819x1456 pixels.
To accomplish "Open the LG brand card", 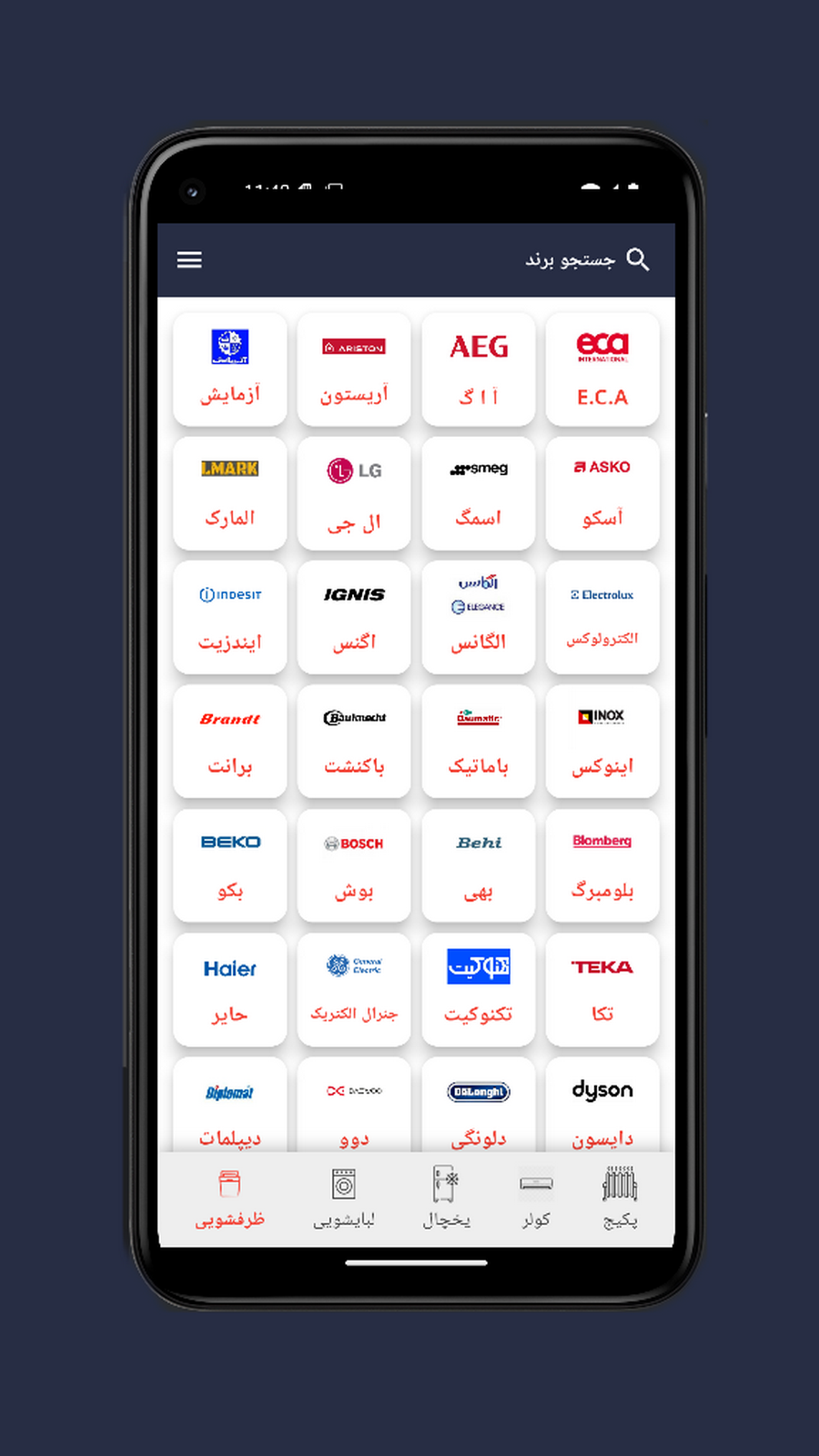I will pos(354,493).
